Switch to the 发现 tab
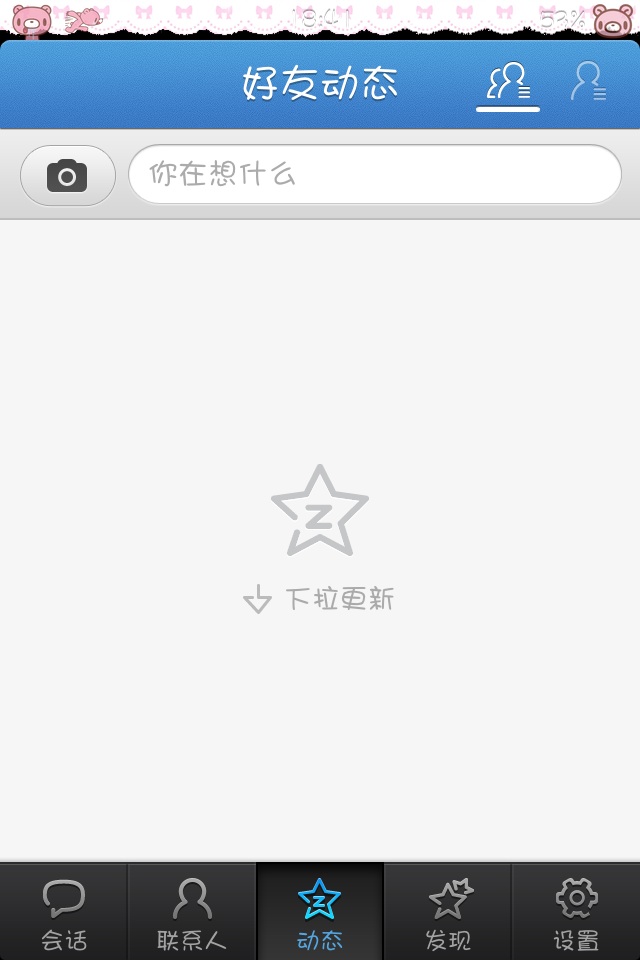This screenshot has height=960, width=640. (x=448, y=913)
